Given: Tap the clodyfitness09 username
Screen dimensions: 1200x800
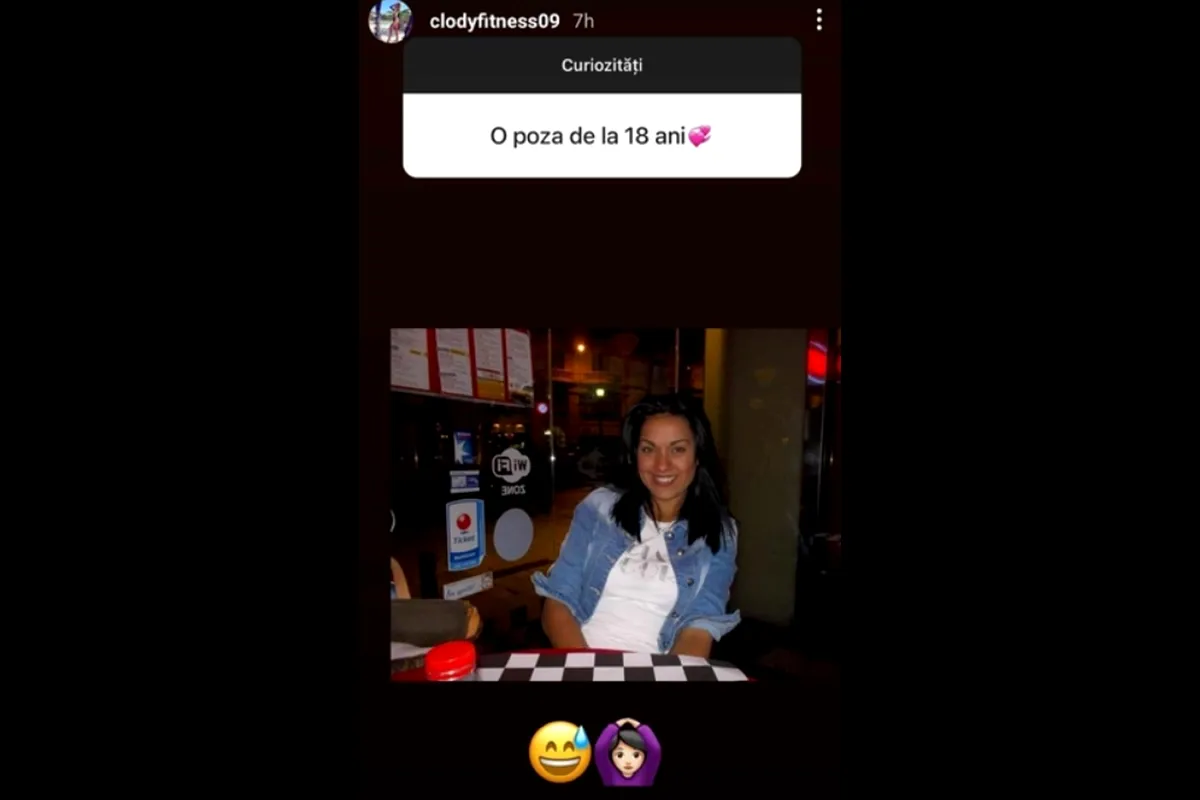Looking at the screenshot, I should coord(494,20).
